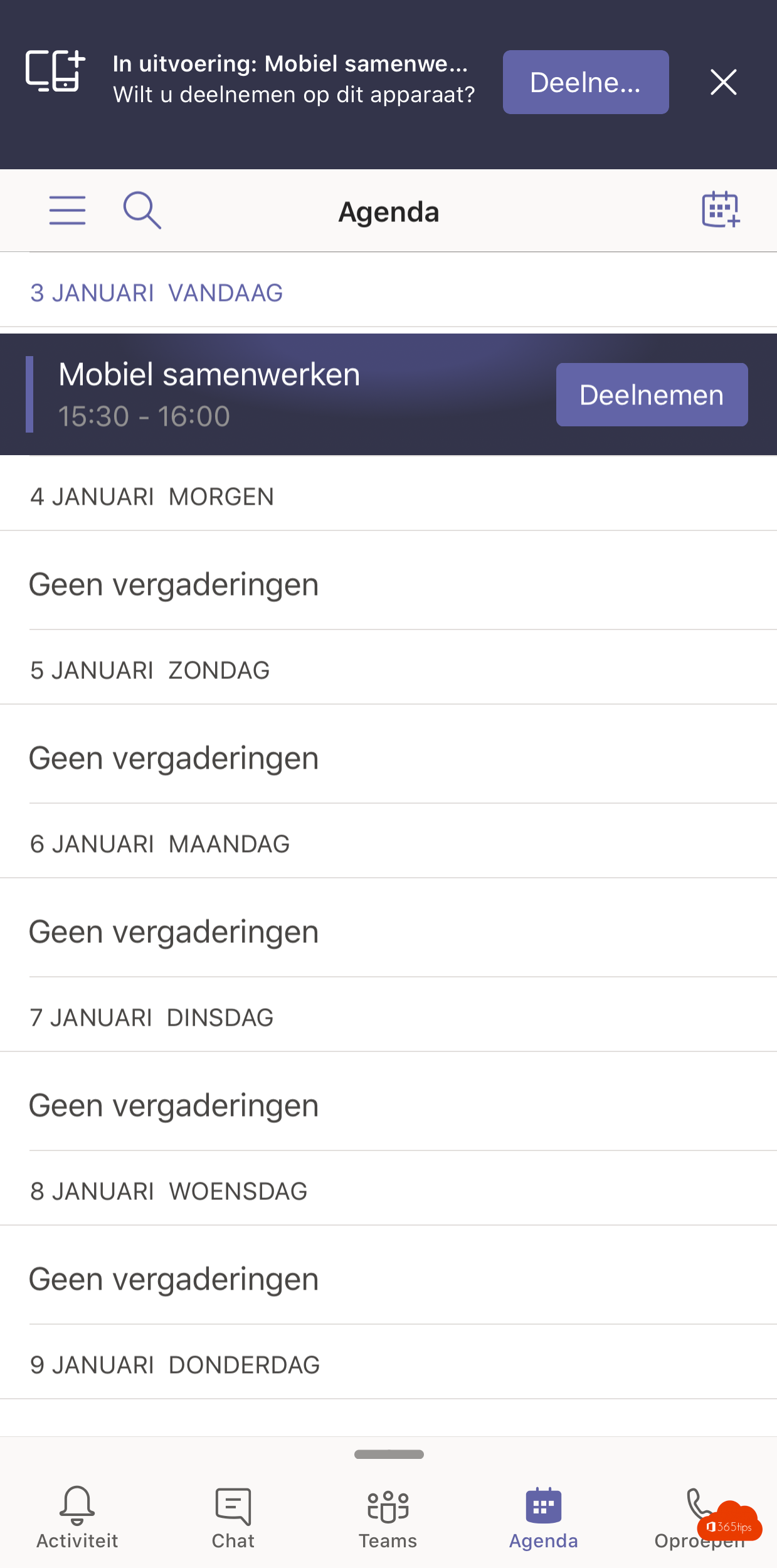Select the Agenda tab
777x1568 pixels.
point(544,1517)
